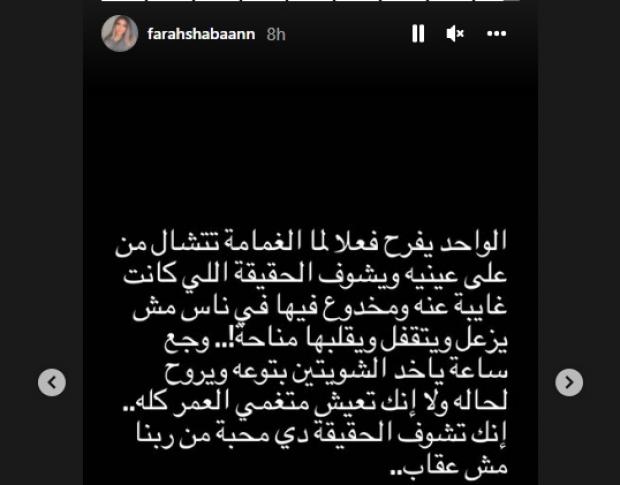Open the story options menu
620x485 pixels.
496,34
